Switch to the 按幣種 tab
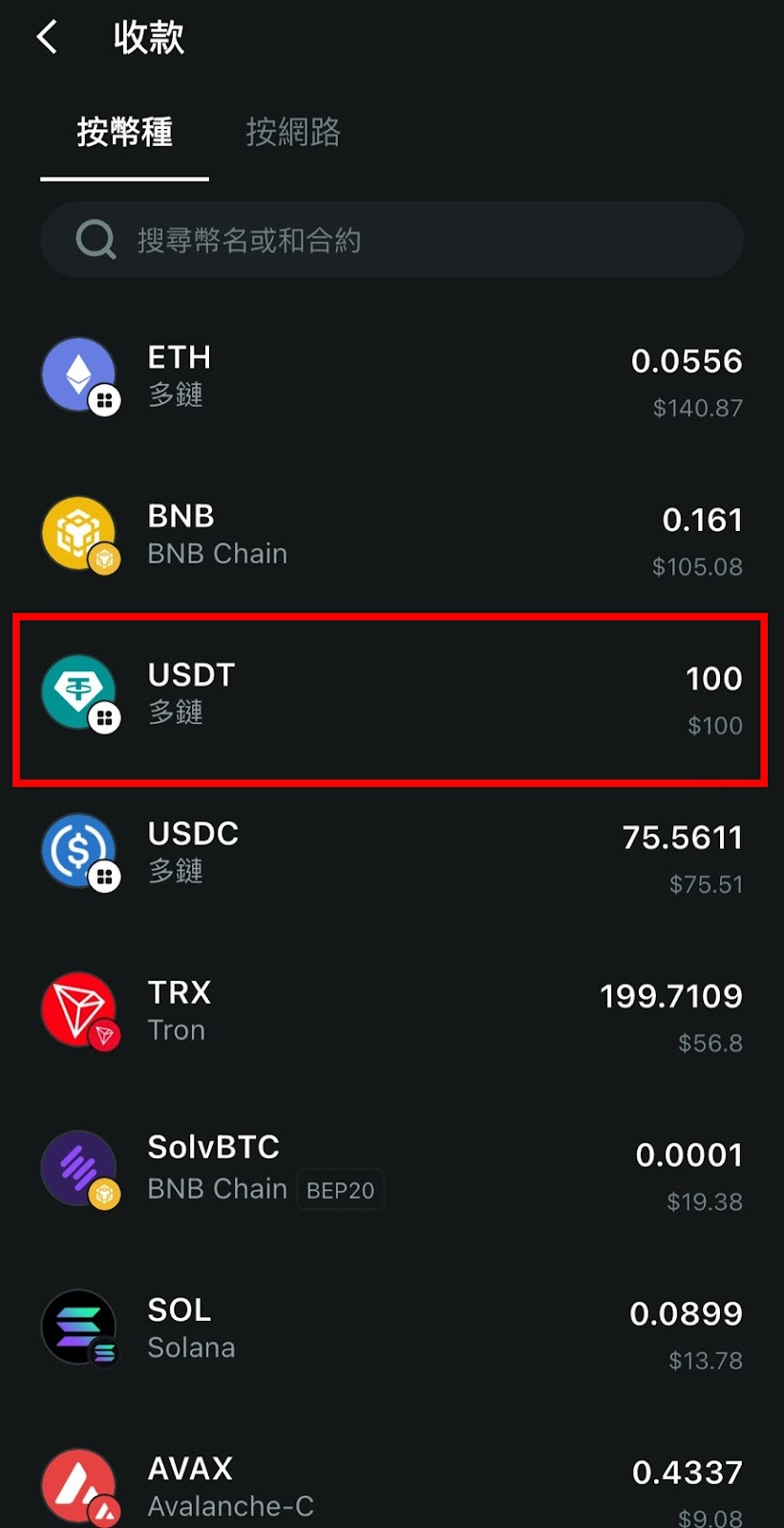 [x=124, y=132]
